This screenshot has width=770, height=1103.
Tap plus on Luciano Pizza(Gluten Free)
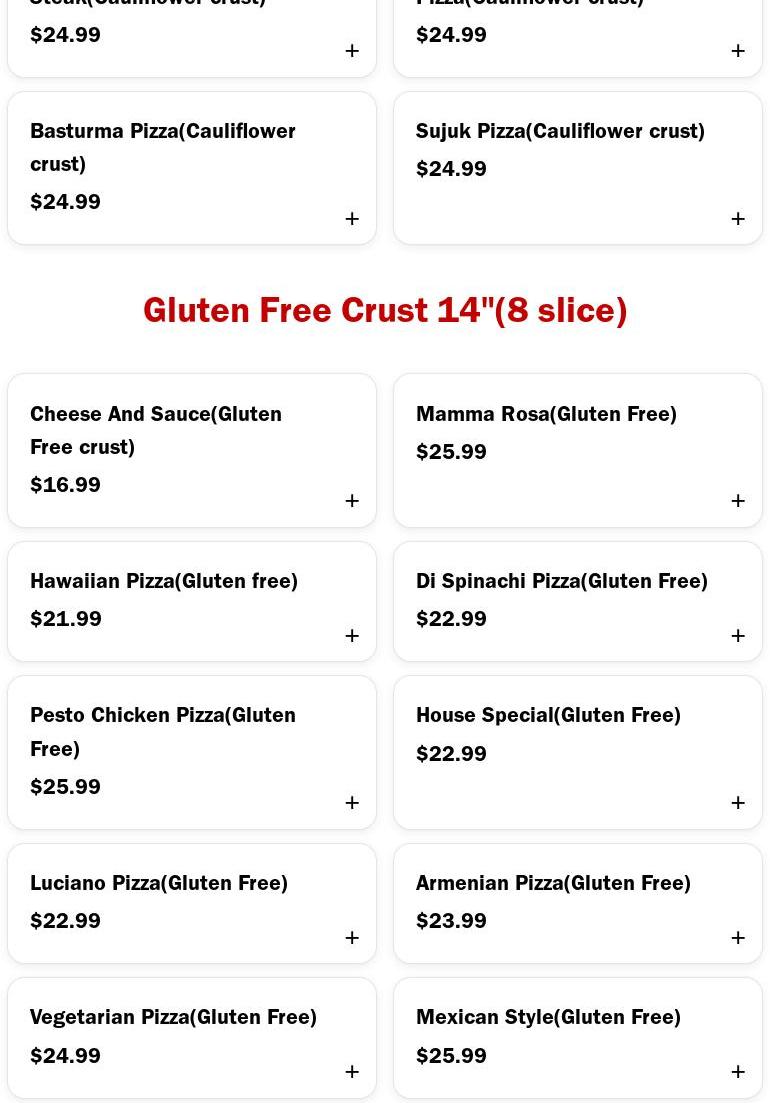[x=352, y=938]
